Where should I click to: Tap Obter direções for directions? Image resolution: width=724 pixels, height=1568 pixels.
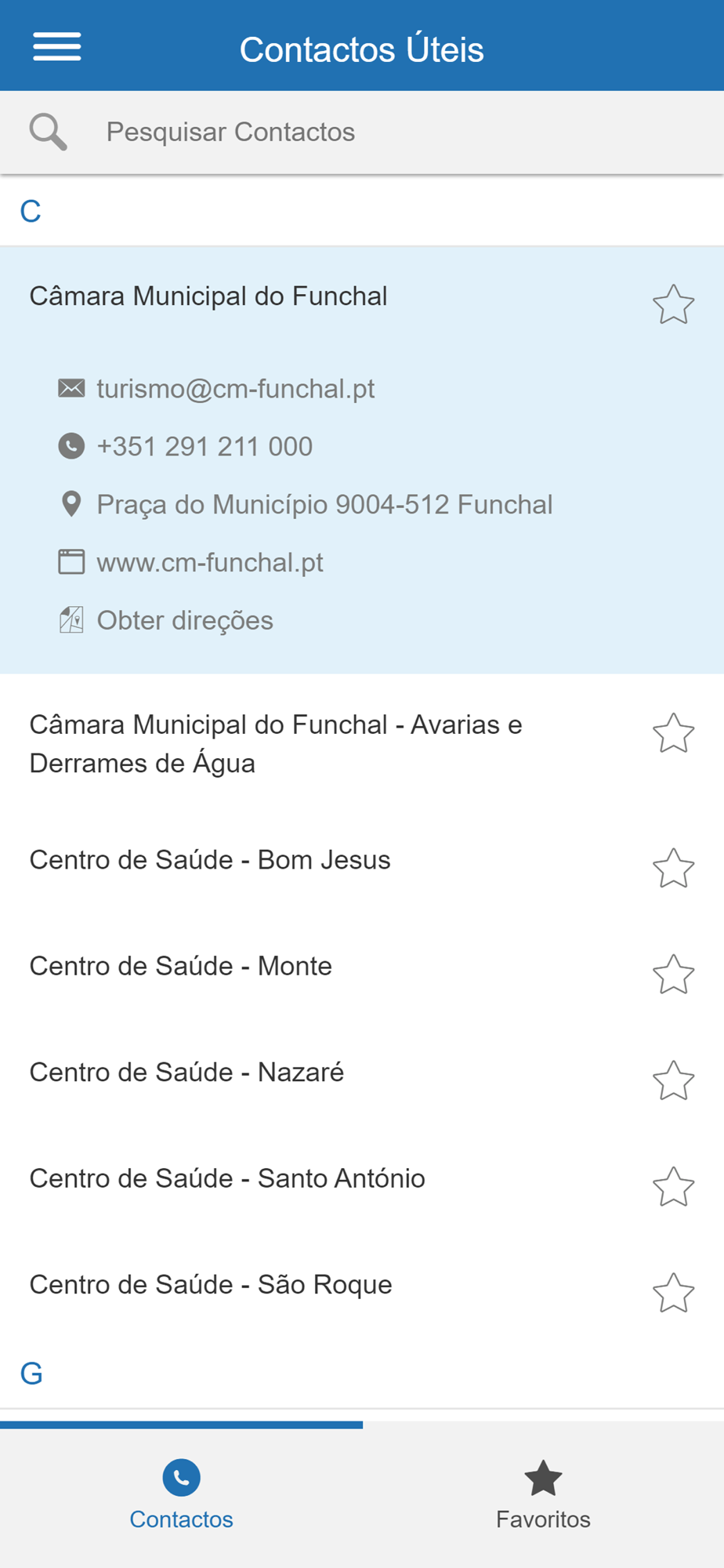coord(184,621)
